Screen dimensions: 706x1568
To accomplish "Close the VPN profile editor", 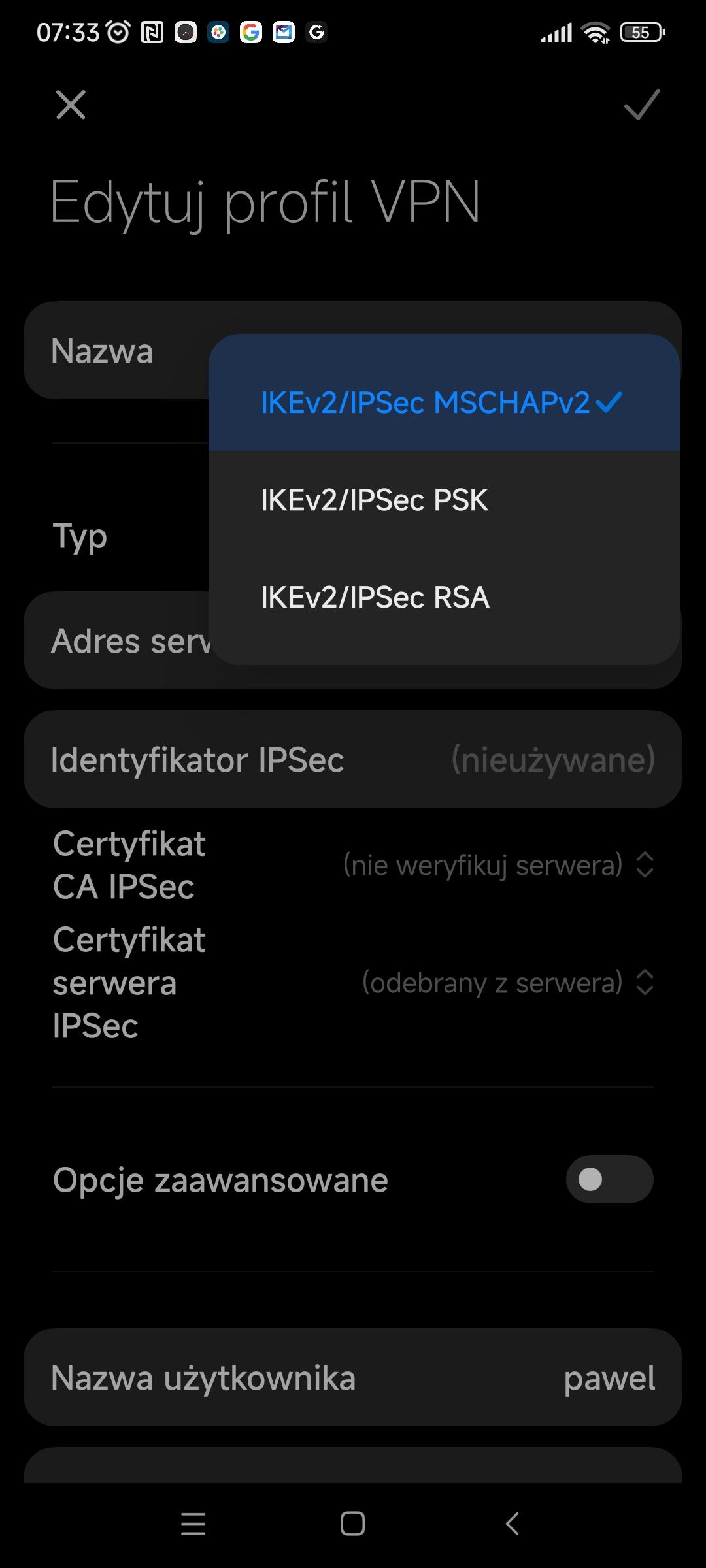I will coord(71,105).
